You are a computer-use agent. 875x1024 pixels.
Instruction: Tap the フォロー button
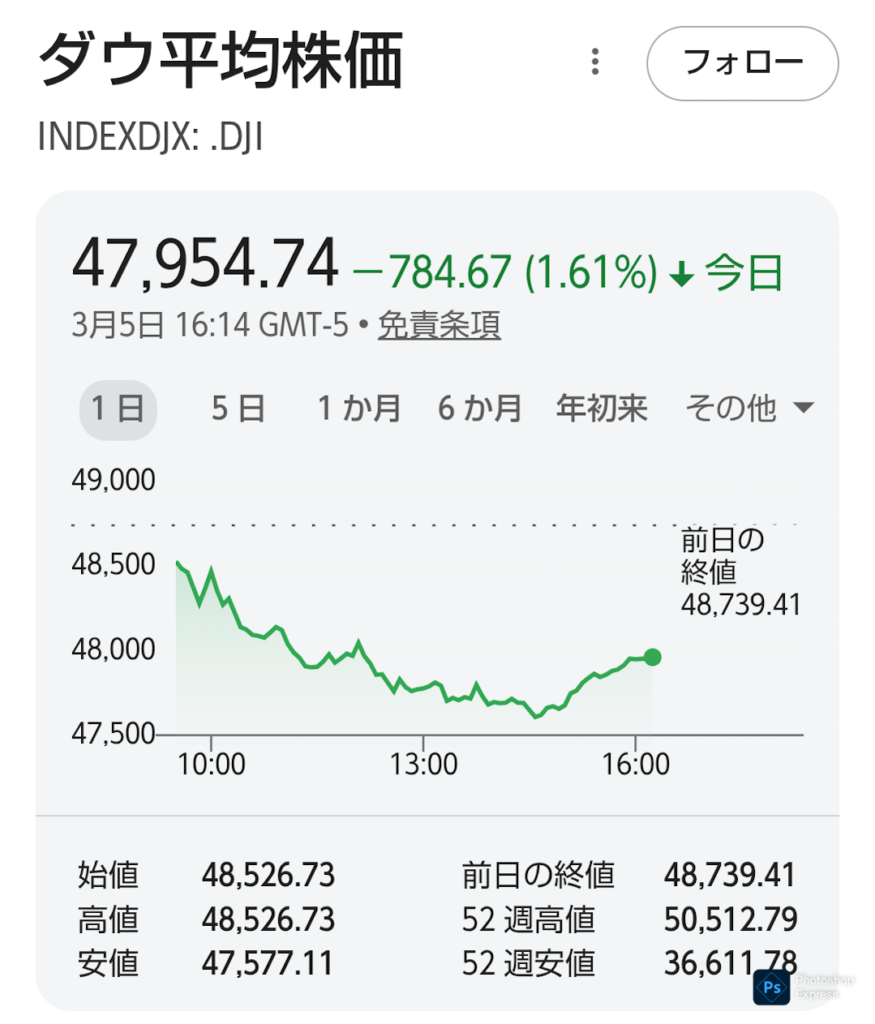click(742, 63)
